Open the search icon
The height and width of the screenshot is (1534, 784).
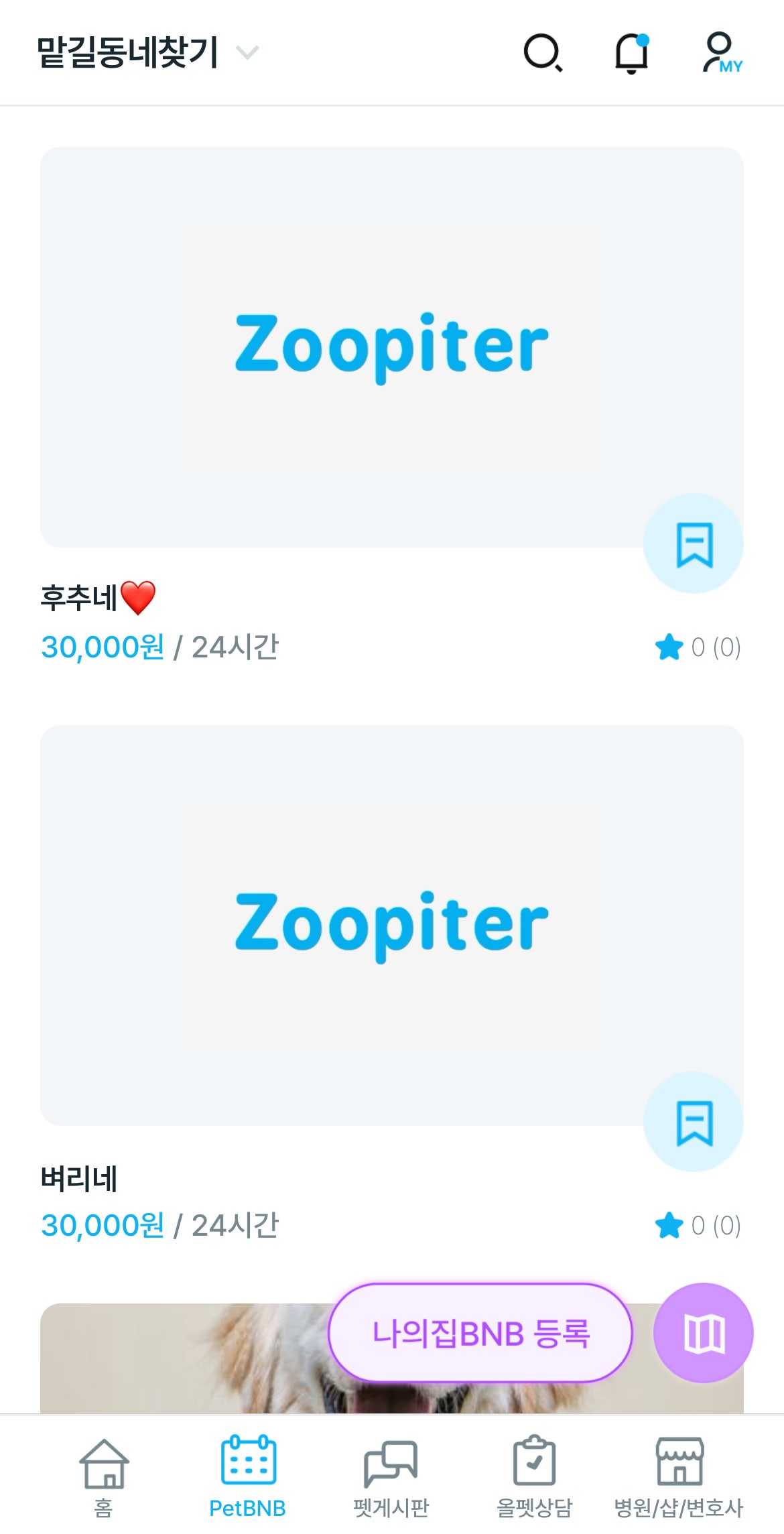[x=542, y=52]
